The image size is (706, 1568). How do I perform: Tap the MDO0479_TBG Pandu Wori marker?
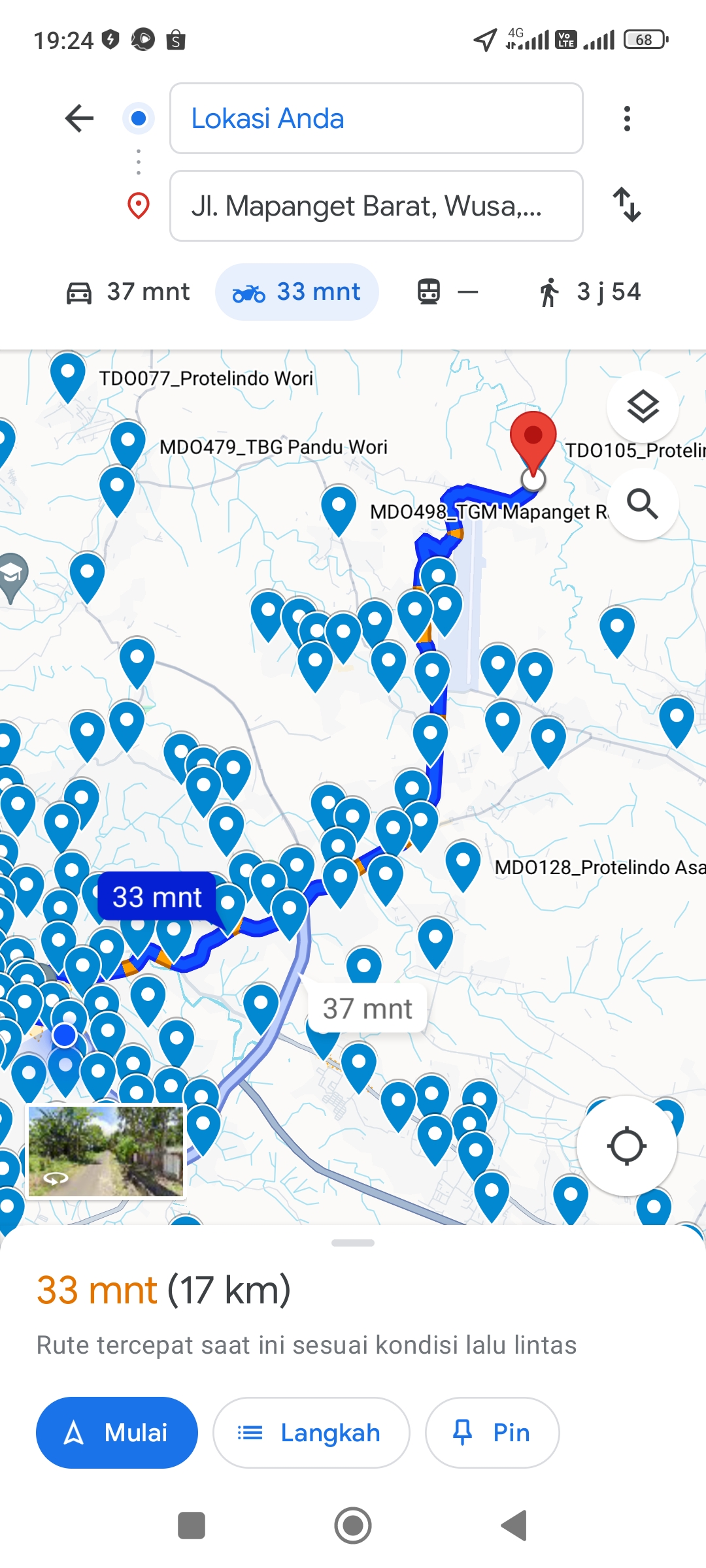tap(128, 444)
